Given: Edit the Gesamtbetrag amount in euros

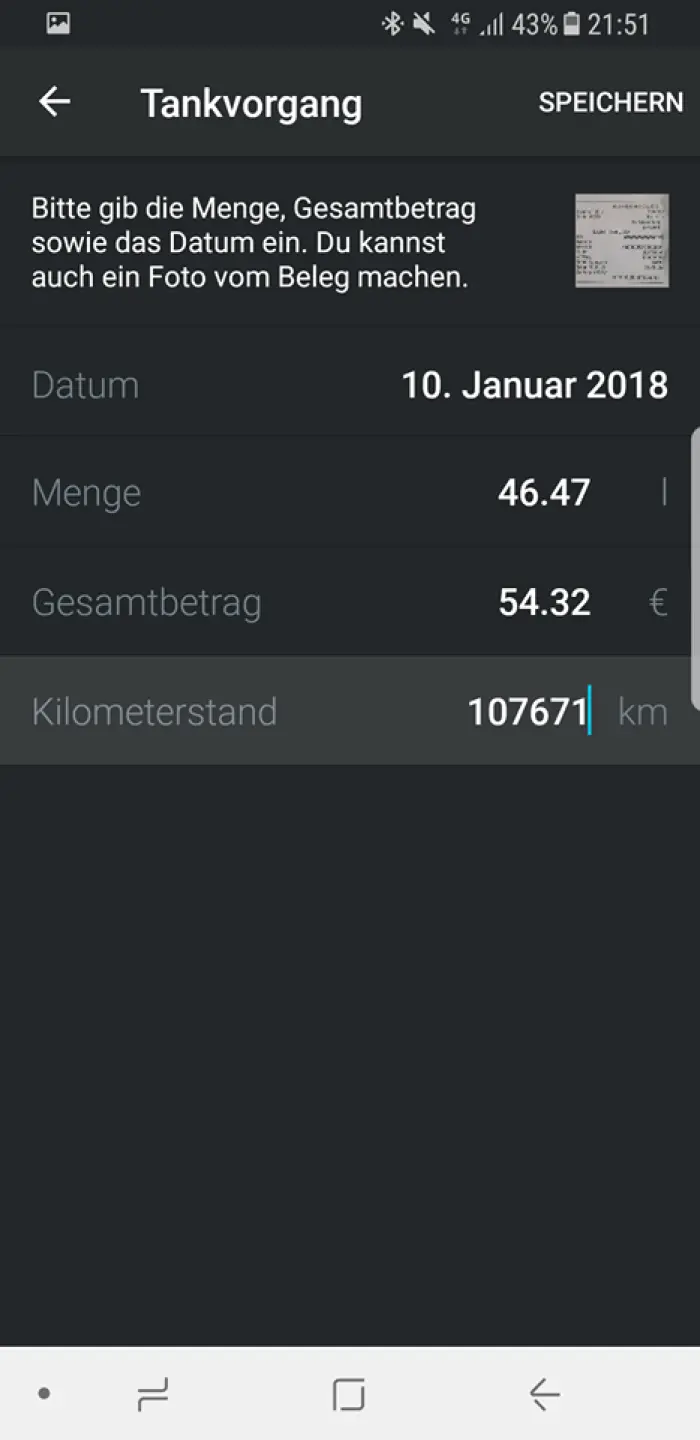Looking at the screenshot, I should 545,602.
